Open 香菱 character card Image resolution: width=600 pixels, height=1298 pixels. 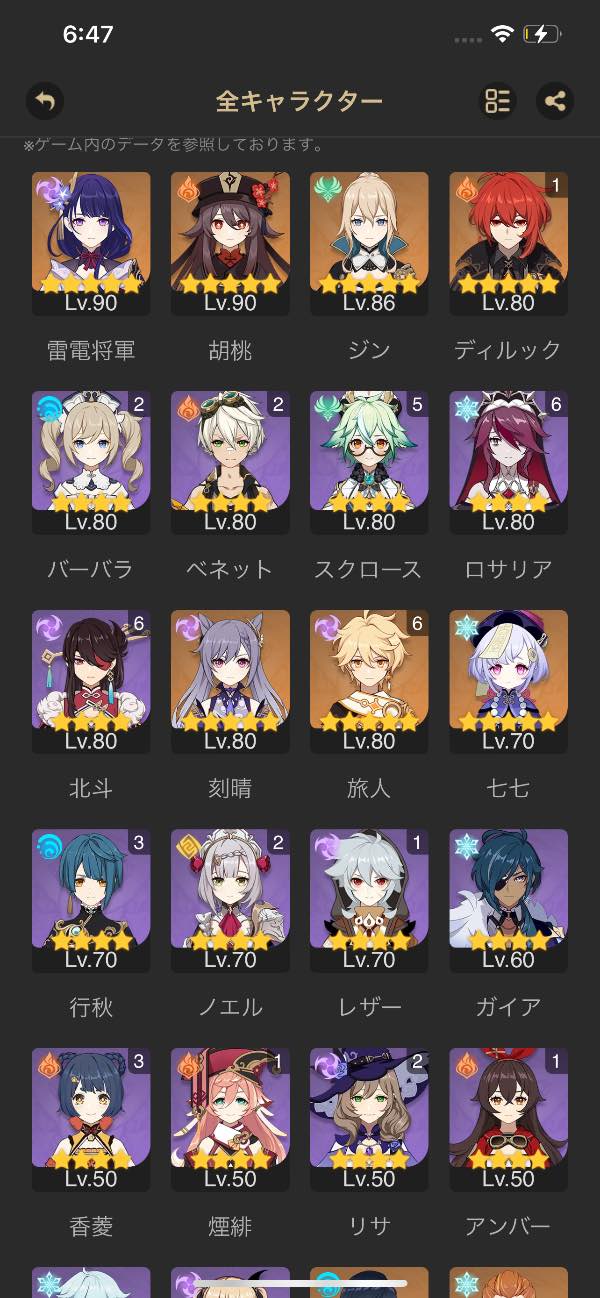(91, 1120)
